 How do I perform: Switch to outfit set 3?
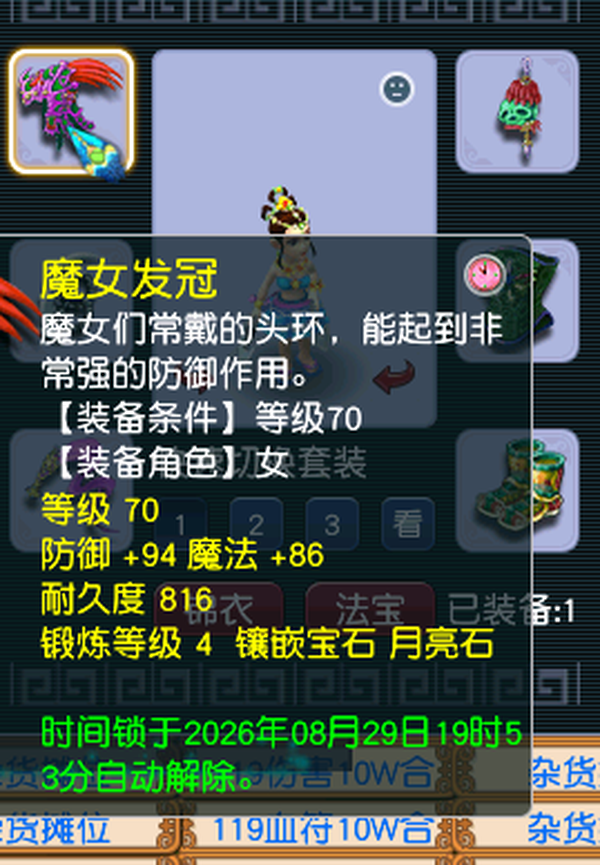tap(332, 524)
